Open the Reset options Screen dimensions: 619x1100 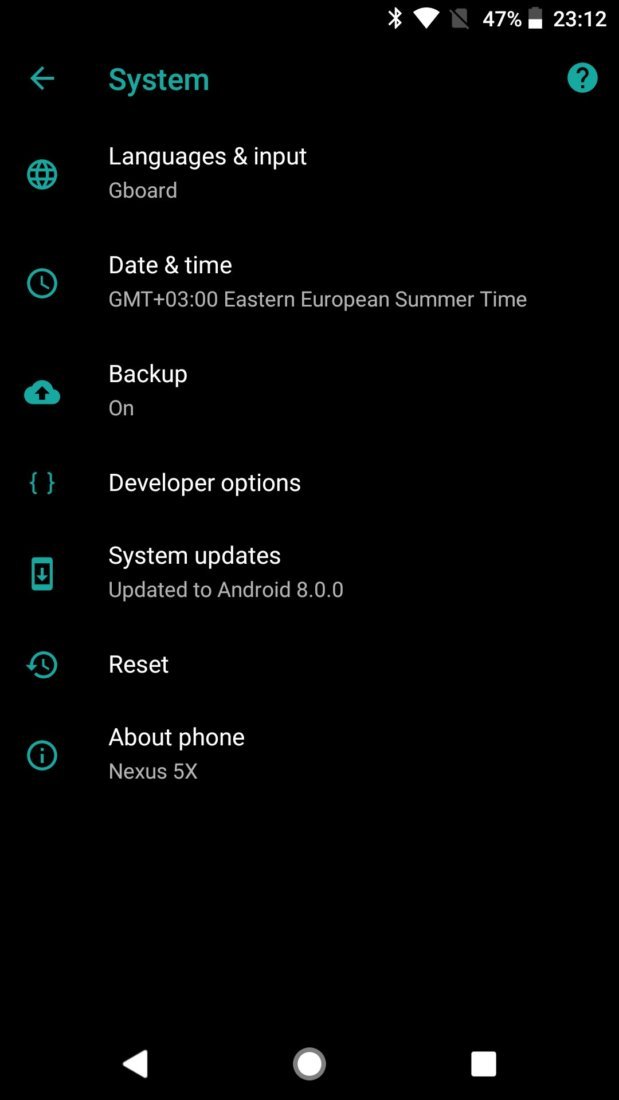coord(138,665)
